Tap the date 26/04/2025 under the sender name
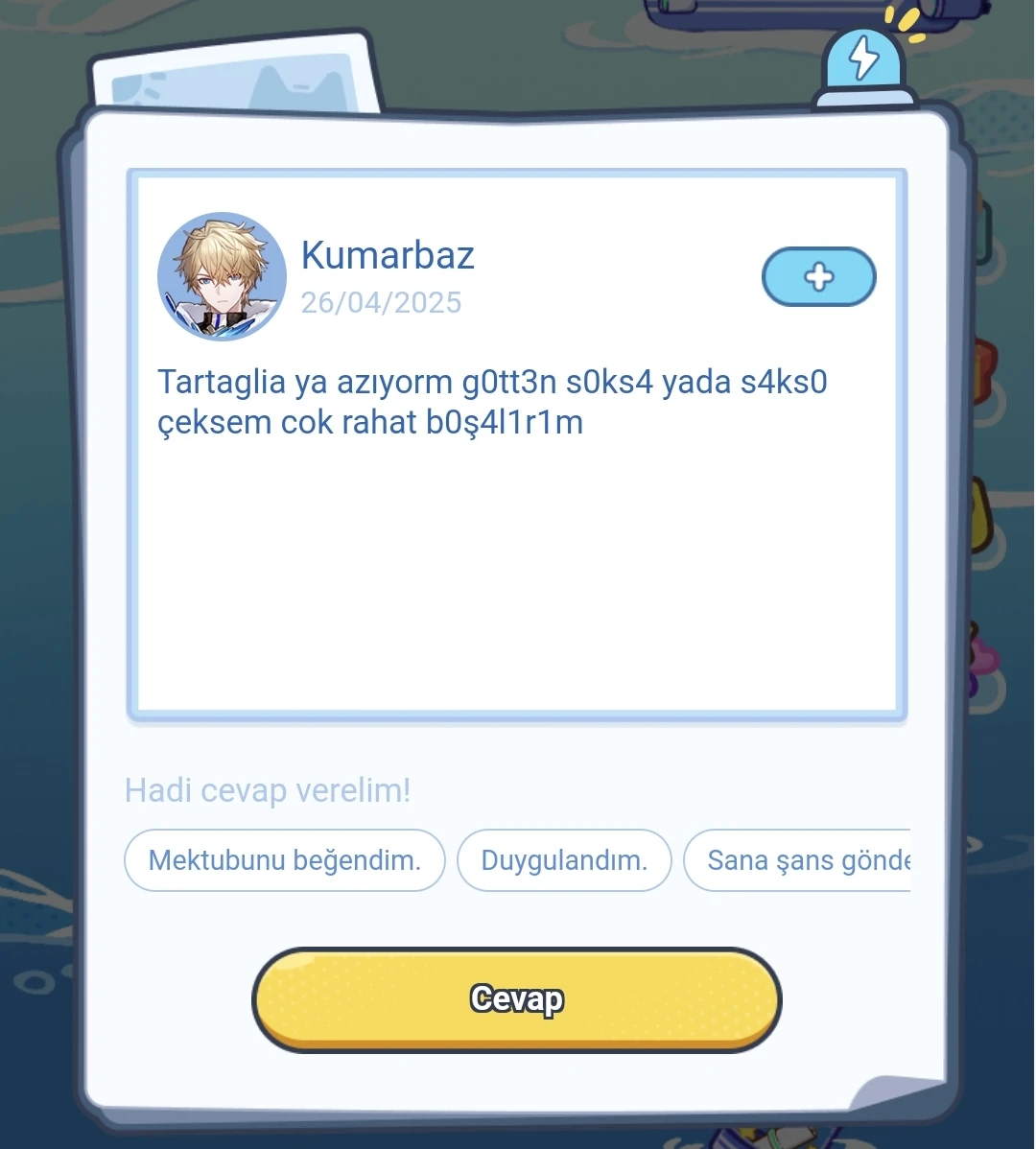Image resolution: width=1036 pixels, height=1149 pixels. 381,302
